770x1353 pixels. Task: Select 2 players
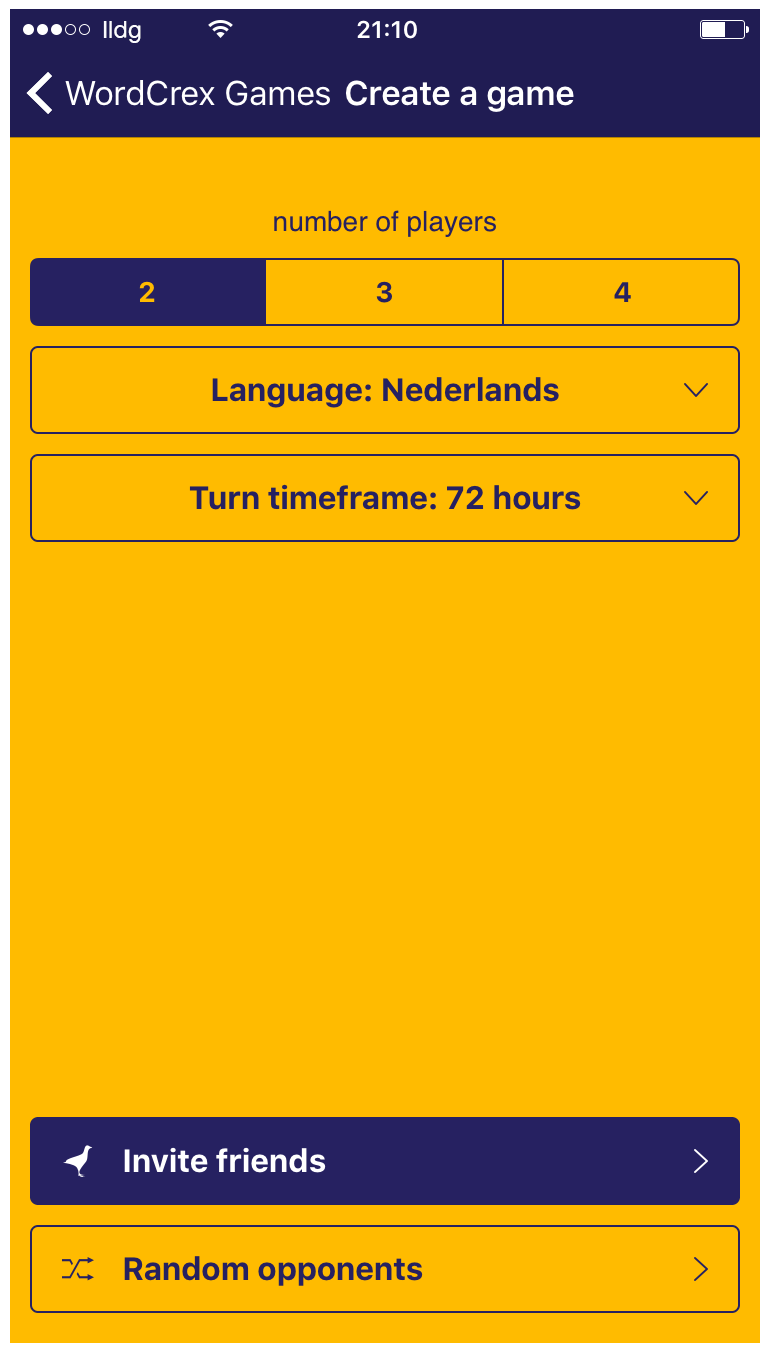tap(148, 292)
